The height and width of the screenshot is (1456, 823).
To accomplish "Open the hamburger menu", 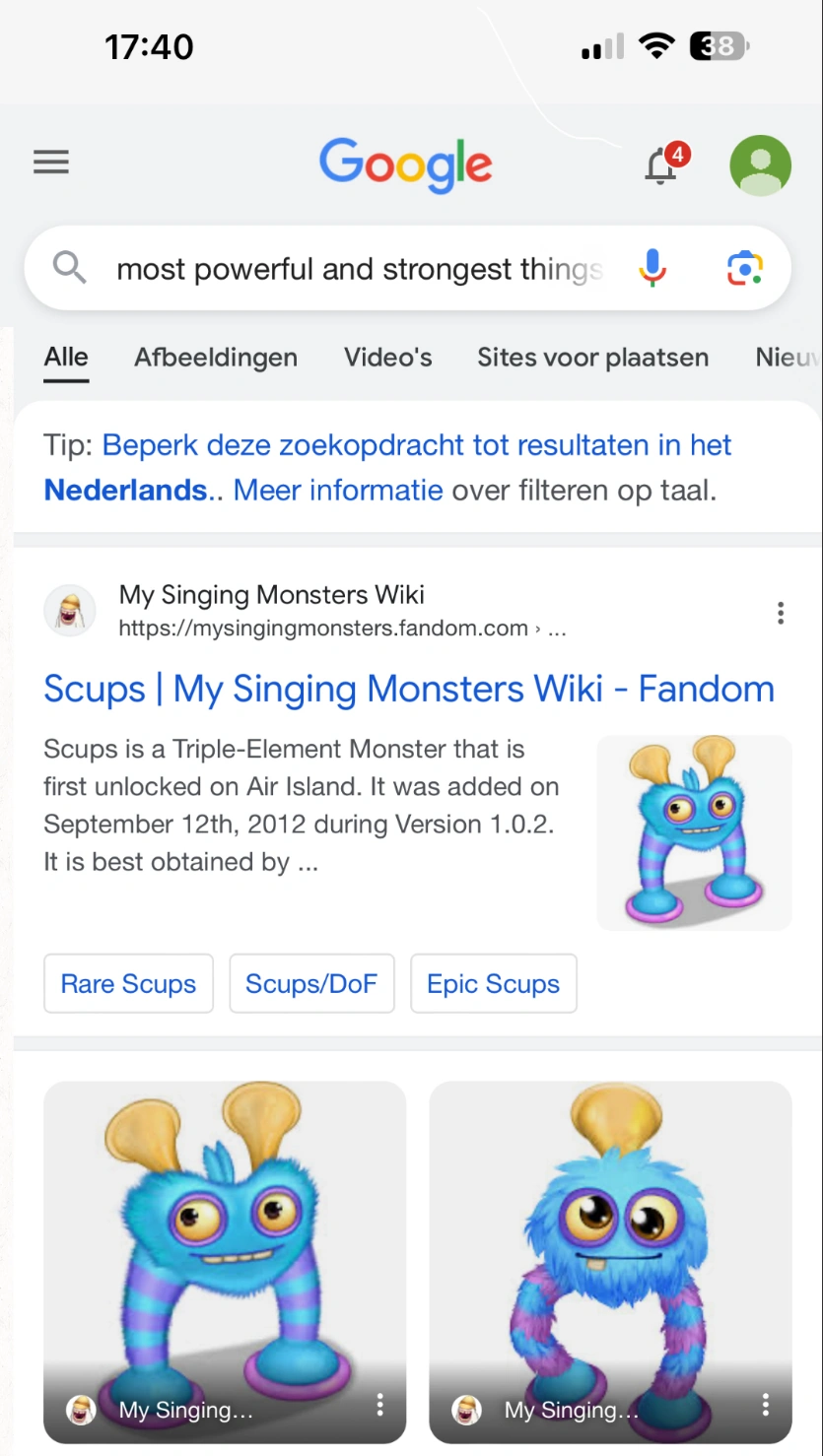I will [51, 163].
